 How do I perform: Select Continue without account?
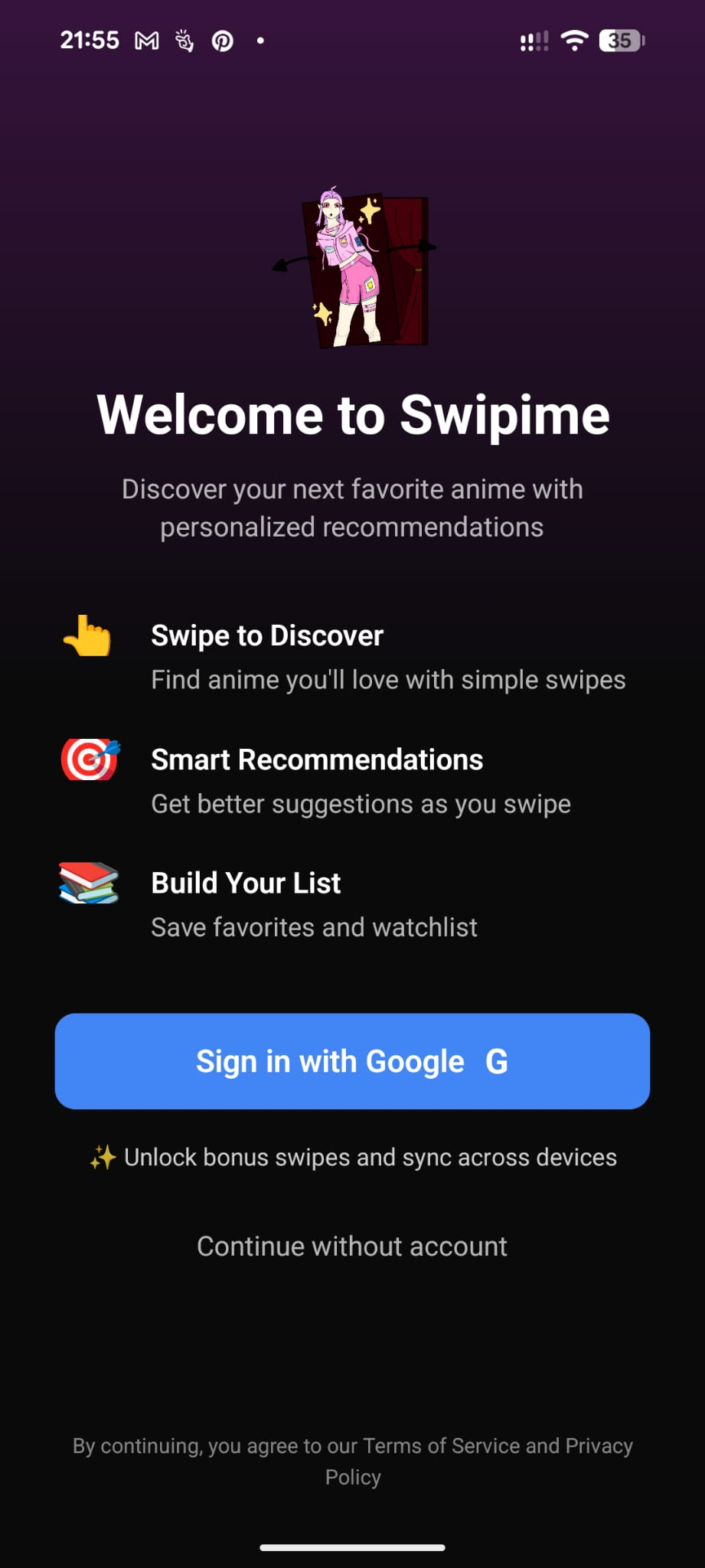click(x=352, y=1246)
